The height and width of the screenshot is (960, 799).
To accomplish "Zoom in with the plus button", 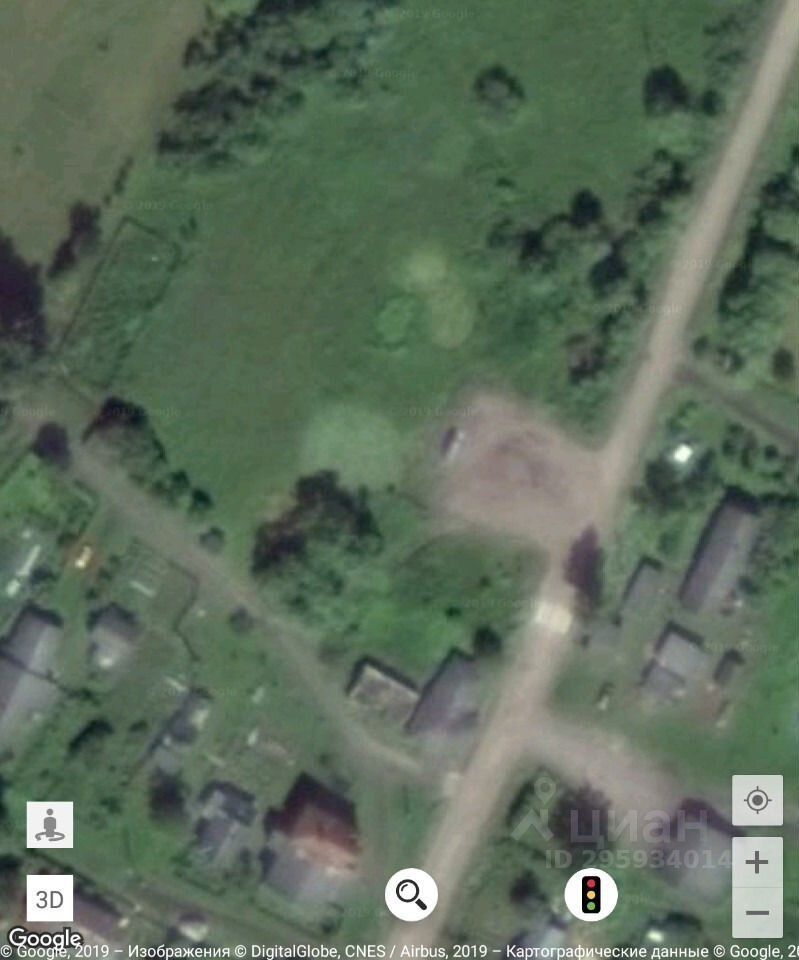I will point(757,862).
